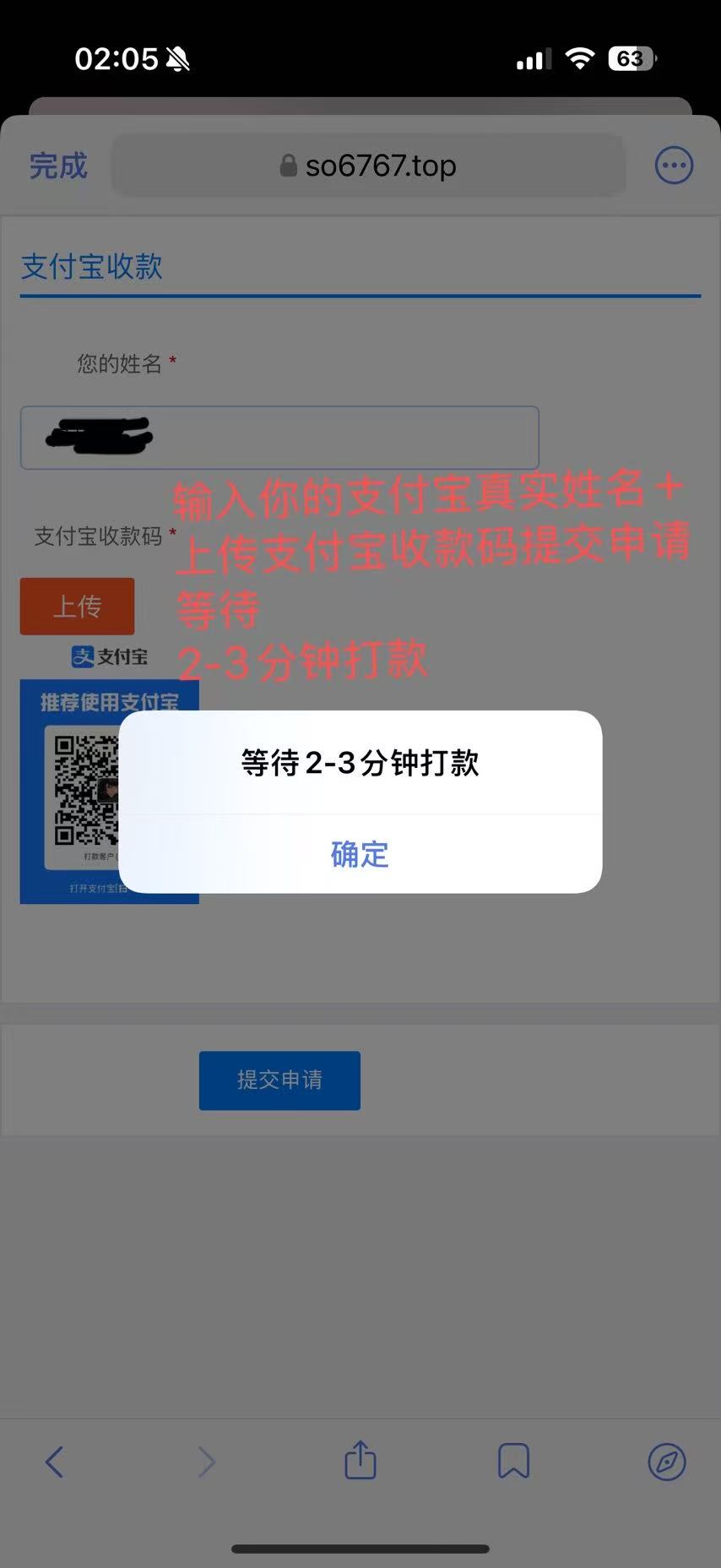Share this page

coord(360,1460)
